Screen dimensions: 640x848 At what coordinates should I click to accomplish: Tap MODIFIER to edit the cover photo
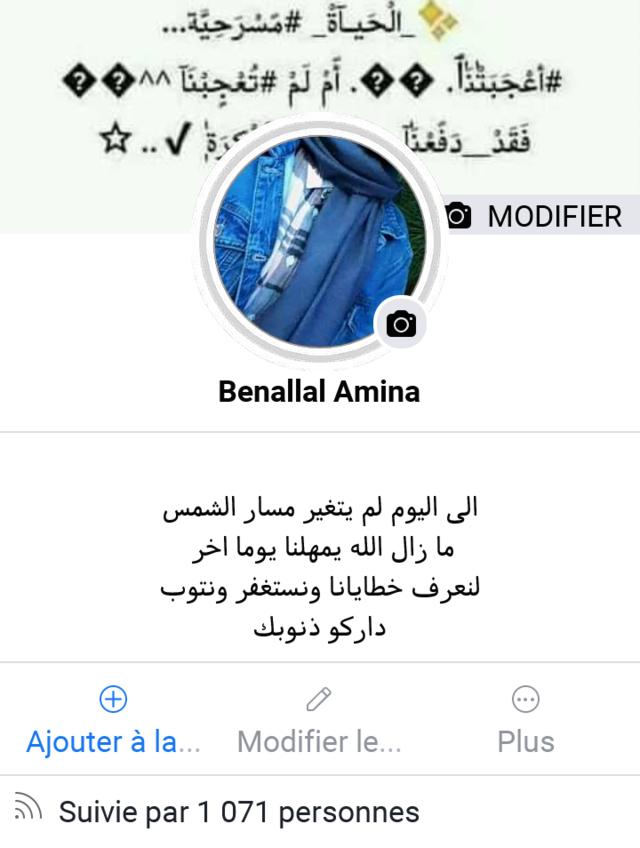tap(536, 216)
